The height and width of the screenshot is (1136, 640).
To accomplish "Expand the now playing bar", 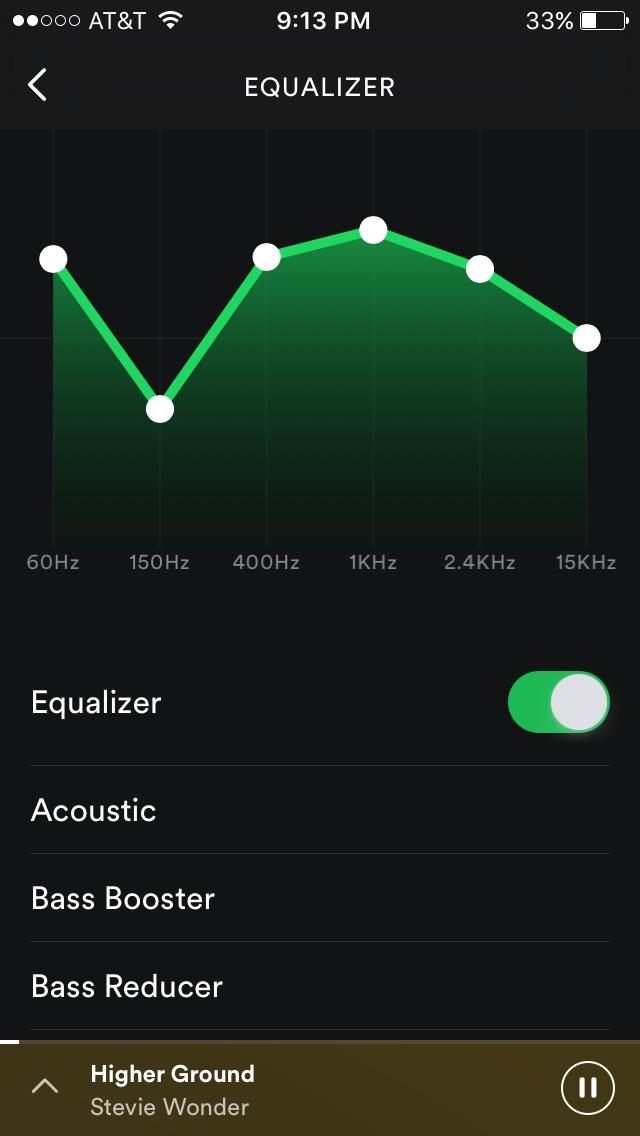I will coord(45,1087).
